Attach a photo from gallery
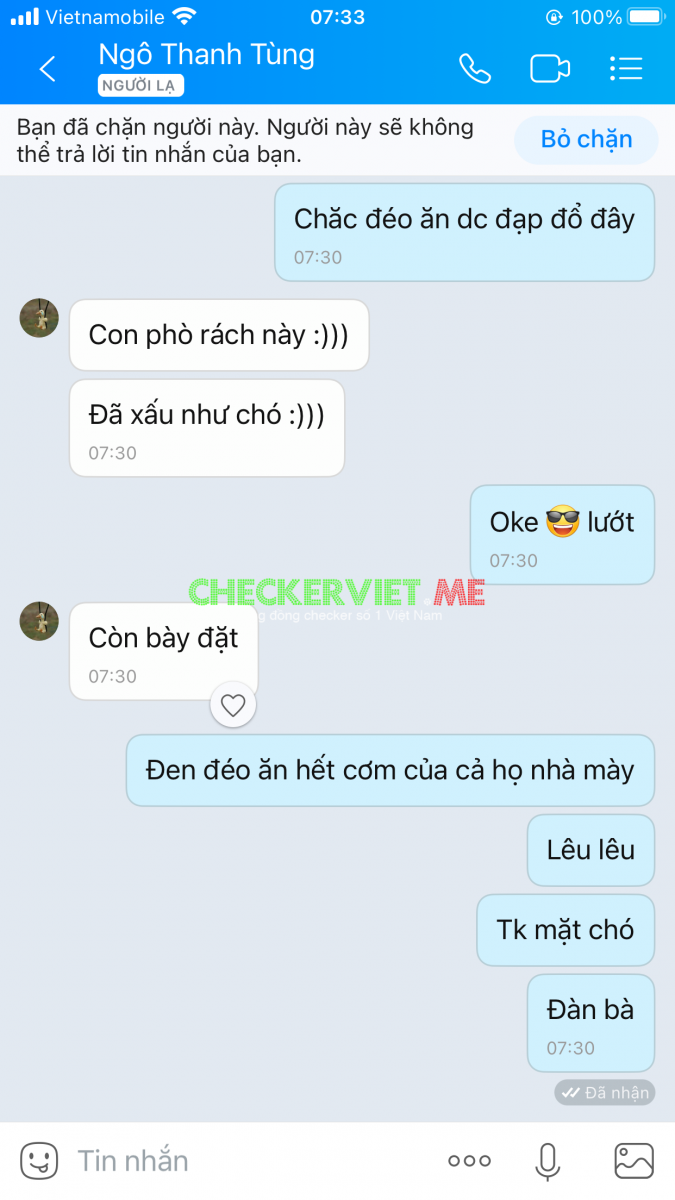 coord(634,1160)
